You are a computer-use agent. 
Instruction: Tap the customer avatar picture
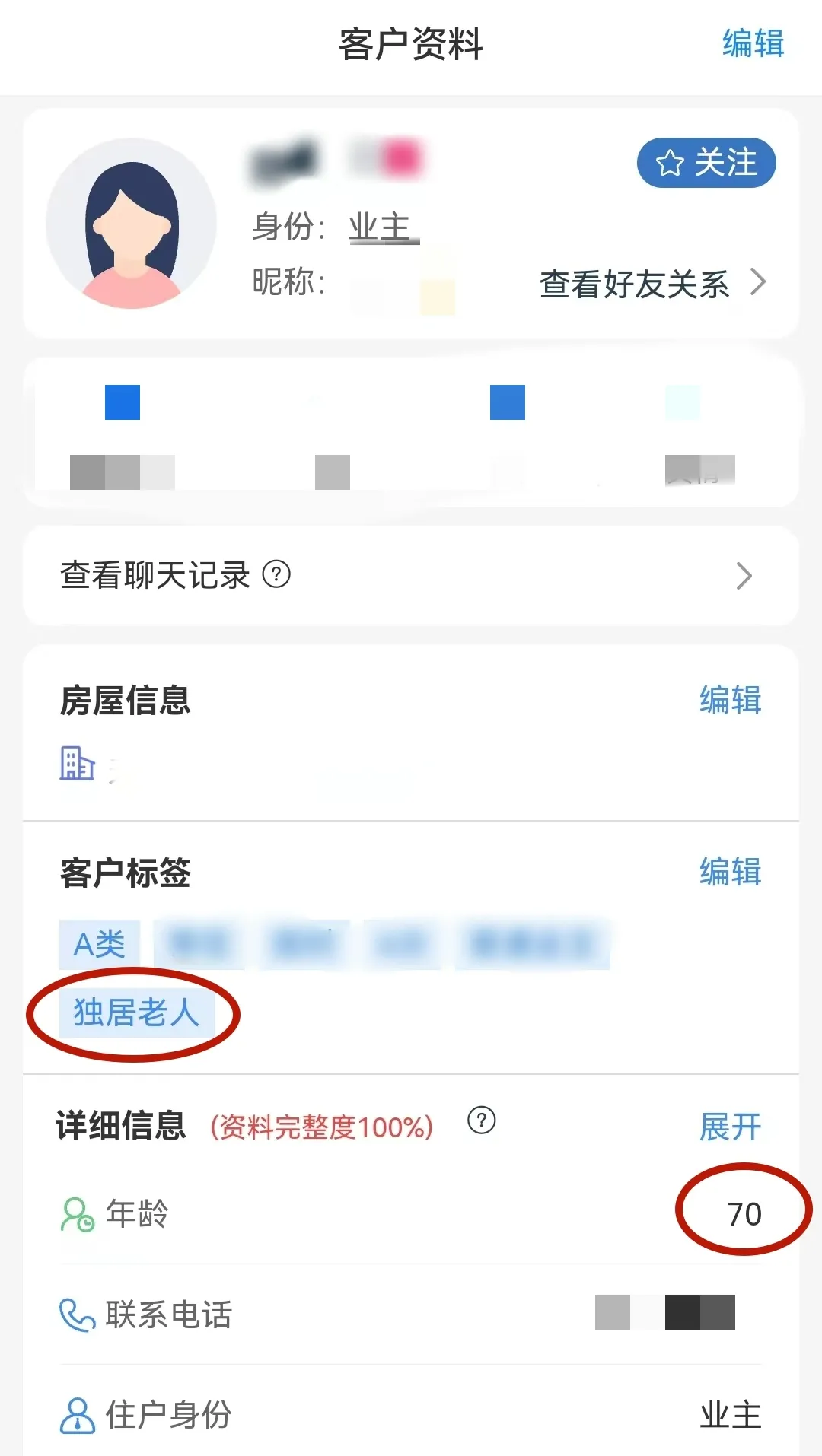click(x=131, y=223)
